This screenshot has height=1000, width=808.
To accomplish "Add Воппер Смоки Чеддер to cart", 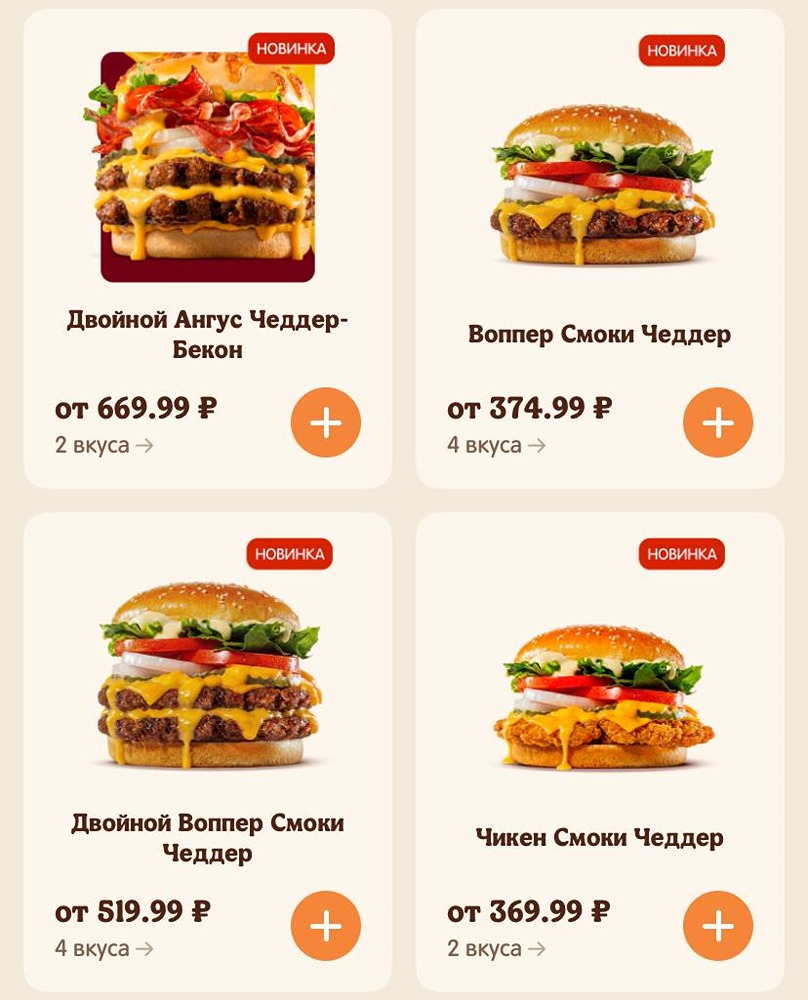I will pyautogui.click(x=717, y=423).
